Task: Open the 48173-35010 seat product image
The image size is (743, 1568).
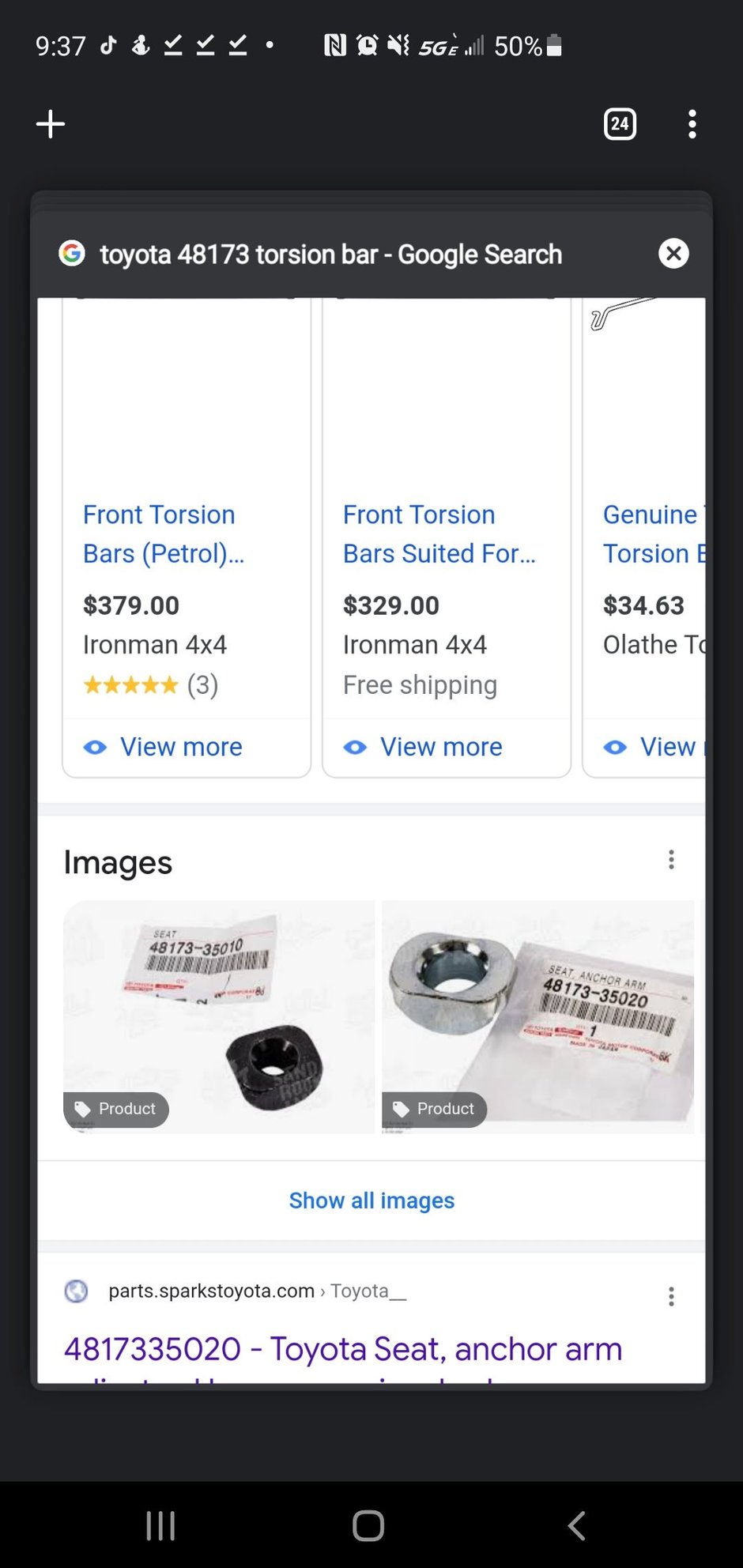Action: (x=219, y=1016)
